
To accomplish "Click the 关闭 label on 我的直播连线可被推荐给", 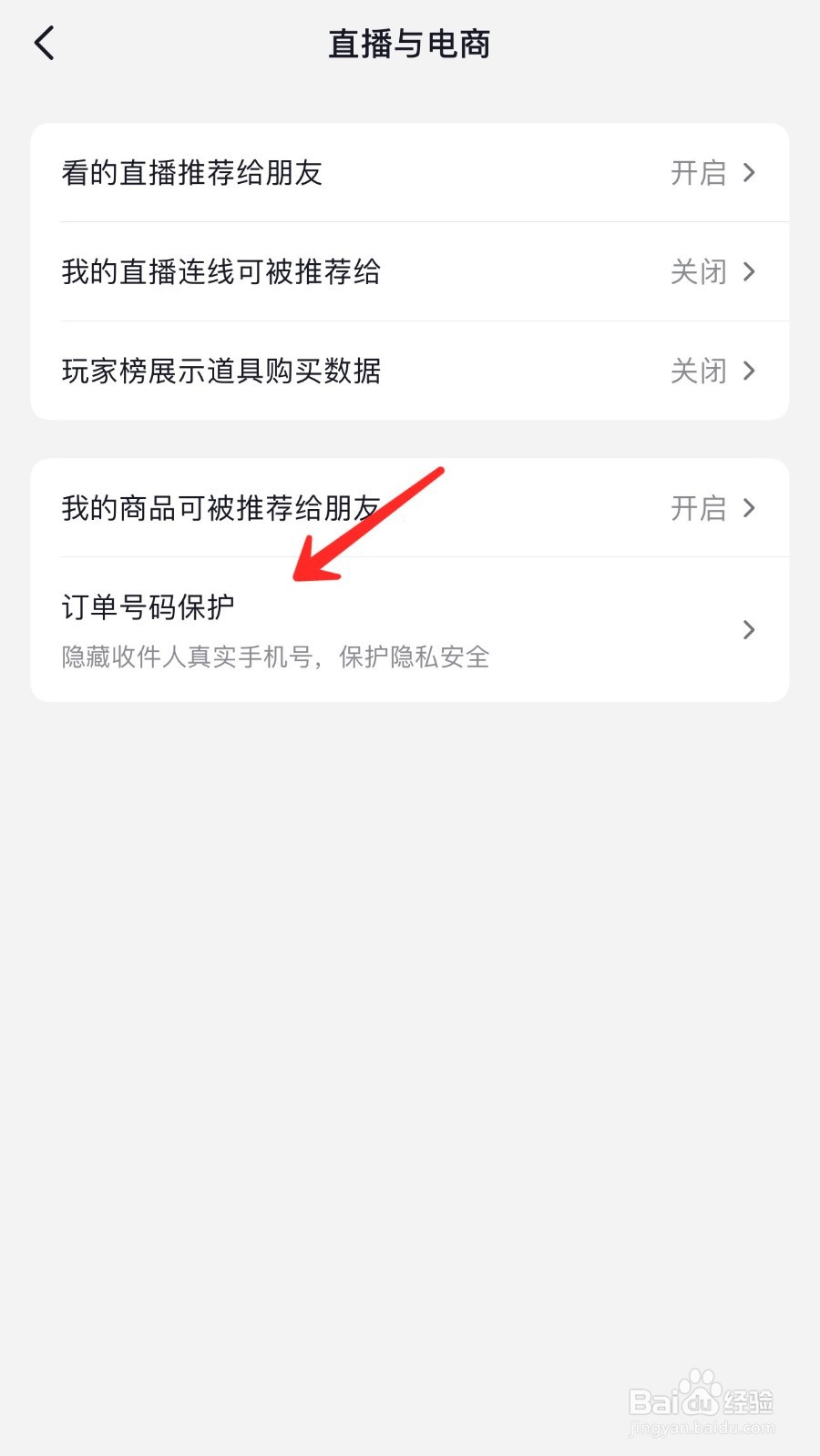I will pyautogui.click(x=697, y=272).
